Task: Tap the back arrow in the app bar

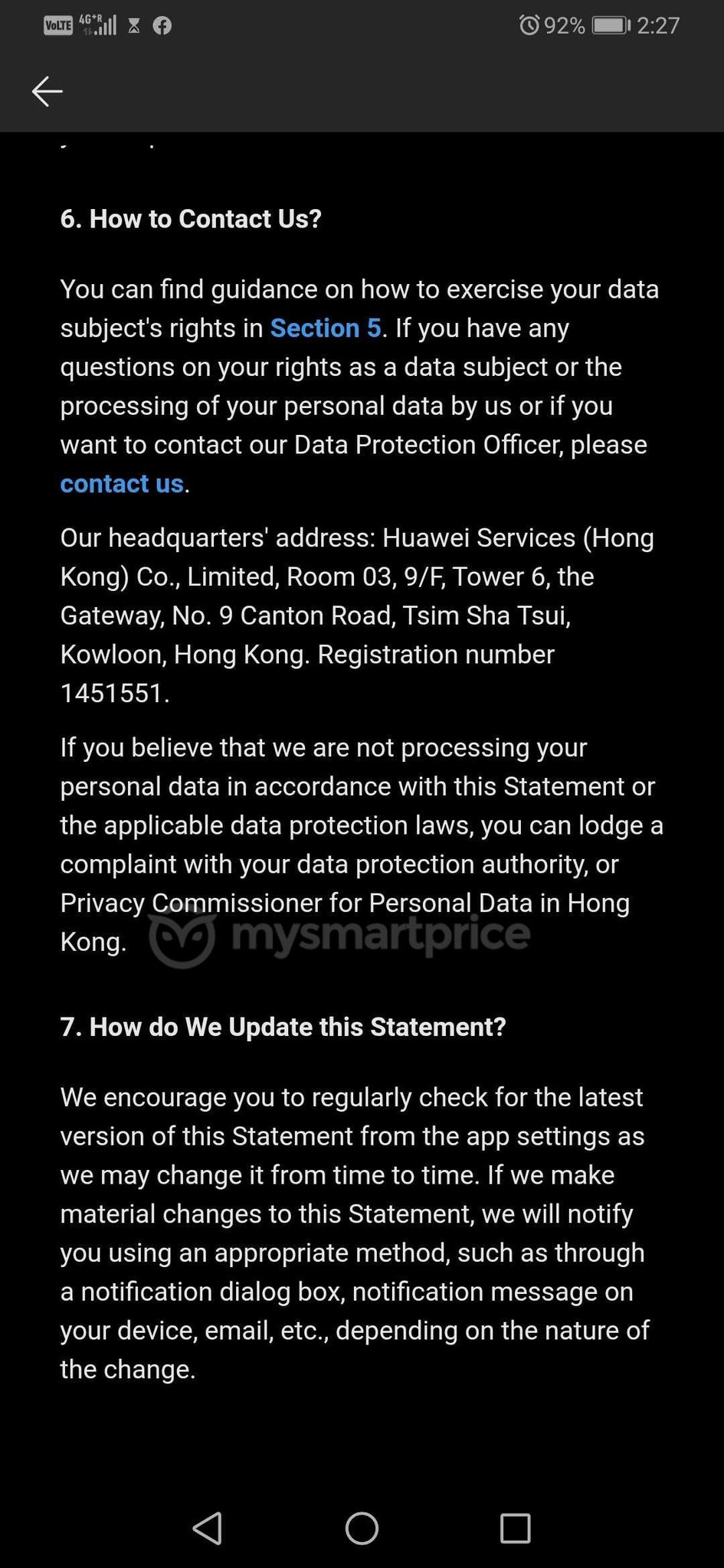Action: click(x=47, y=91)
